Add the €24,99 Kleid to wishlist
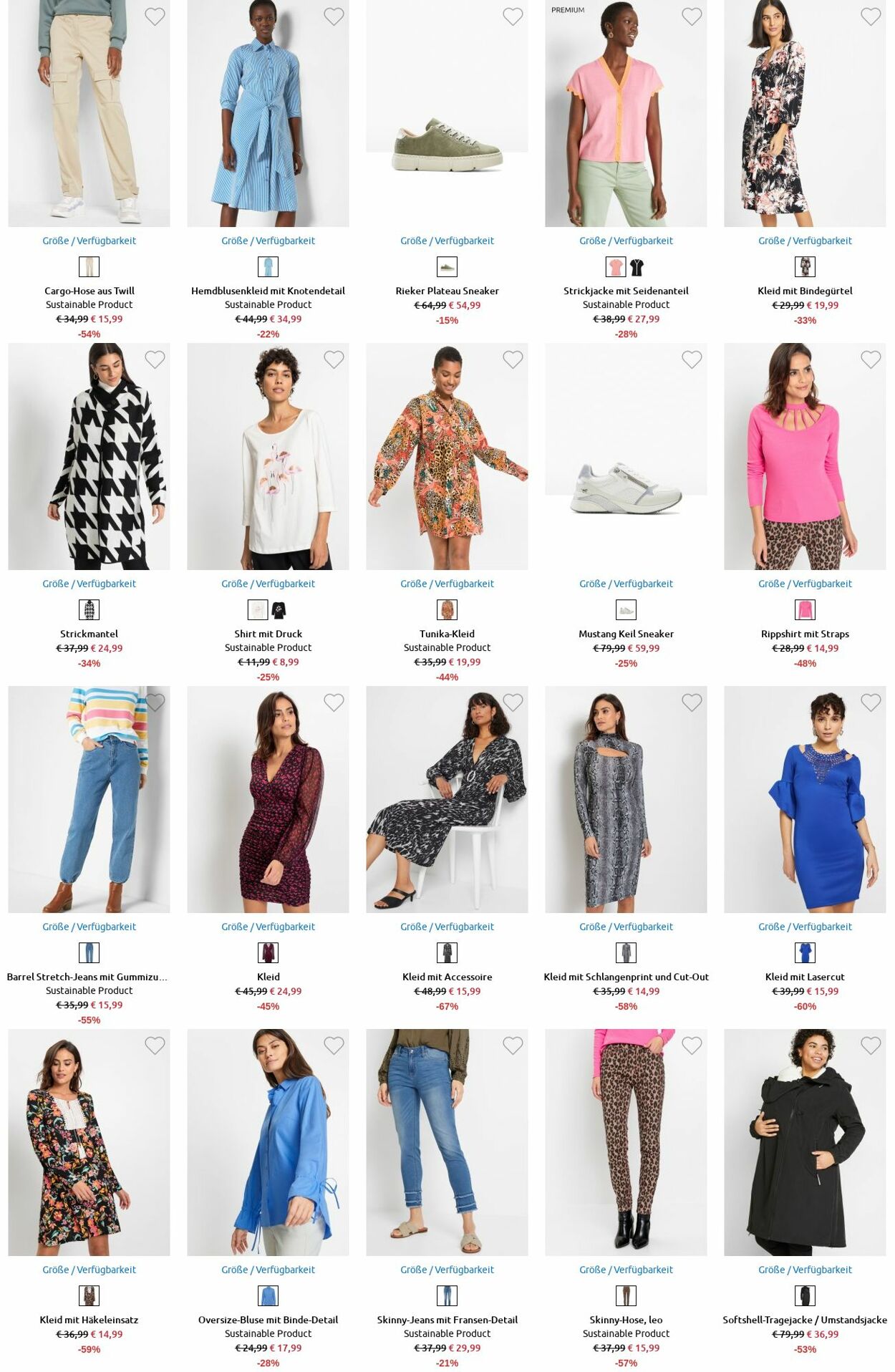Image resolution: width=895 pixels, height=1372 pixels. point(334,702)
